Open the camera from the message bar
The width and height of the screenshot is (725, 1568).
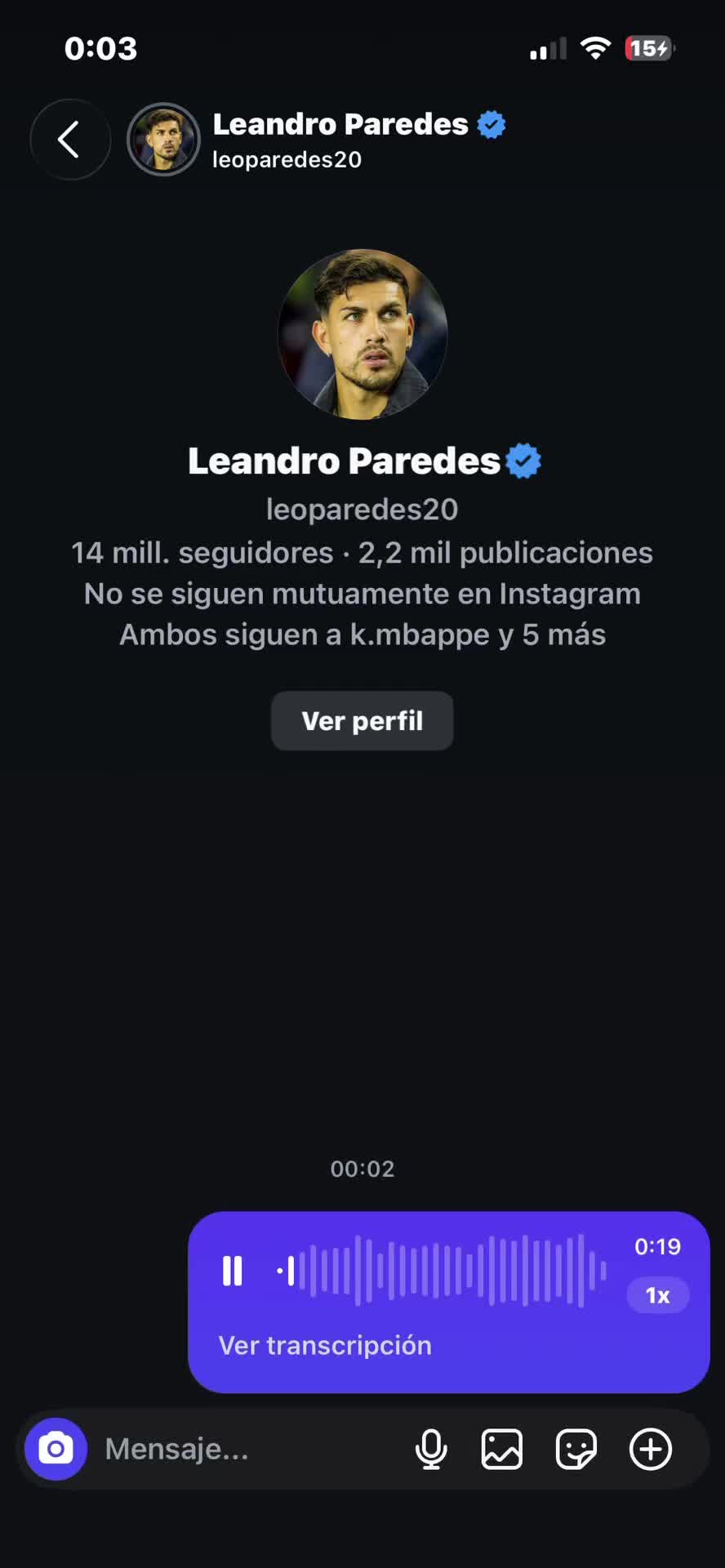tap(56, 1450)
